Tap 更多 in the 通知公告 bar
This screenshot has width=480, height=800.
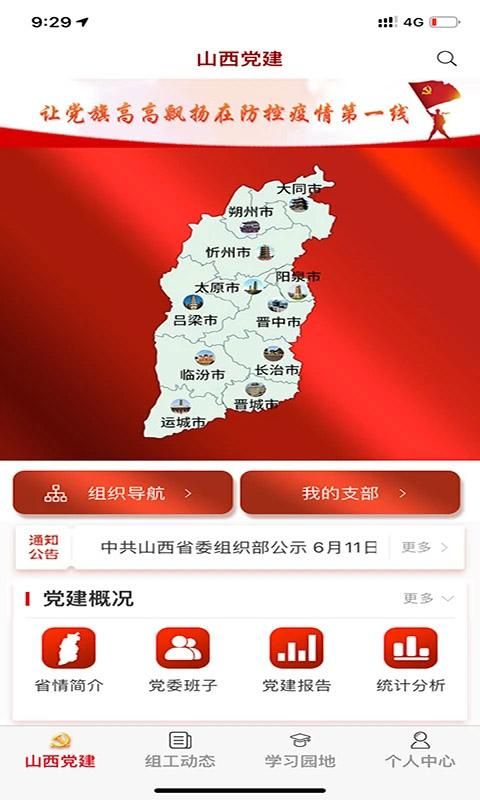[x=424, y=547]
